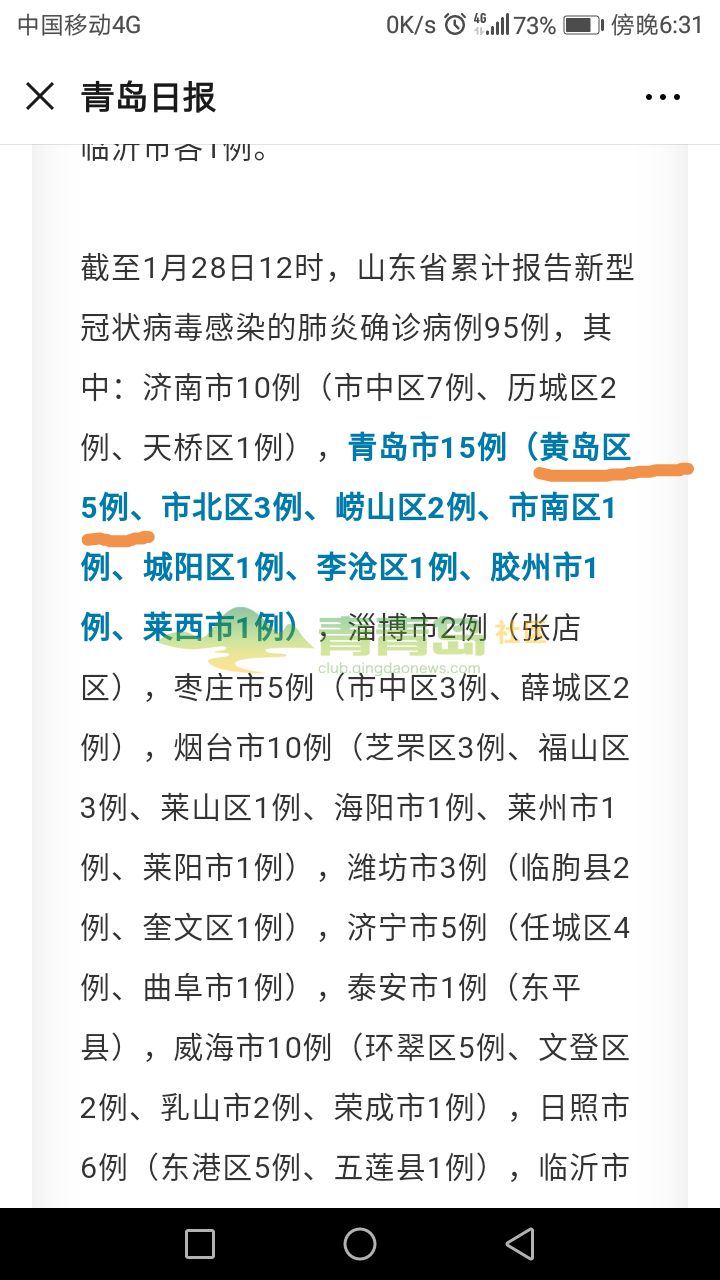The height and width of the screenshot is (1280, 720).
Task: Go back using the system back button
Action: 519,1244
